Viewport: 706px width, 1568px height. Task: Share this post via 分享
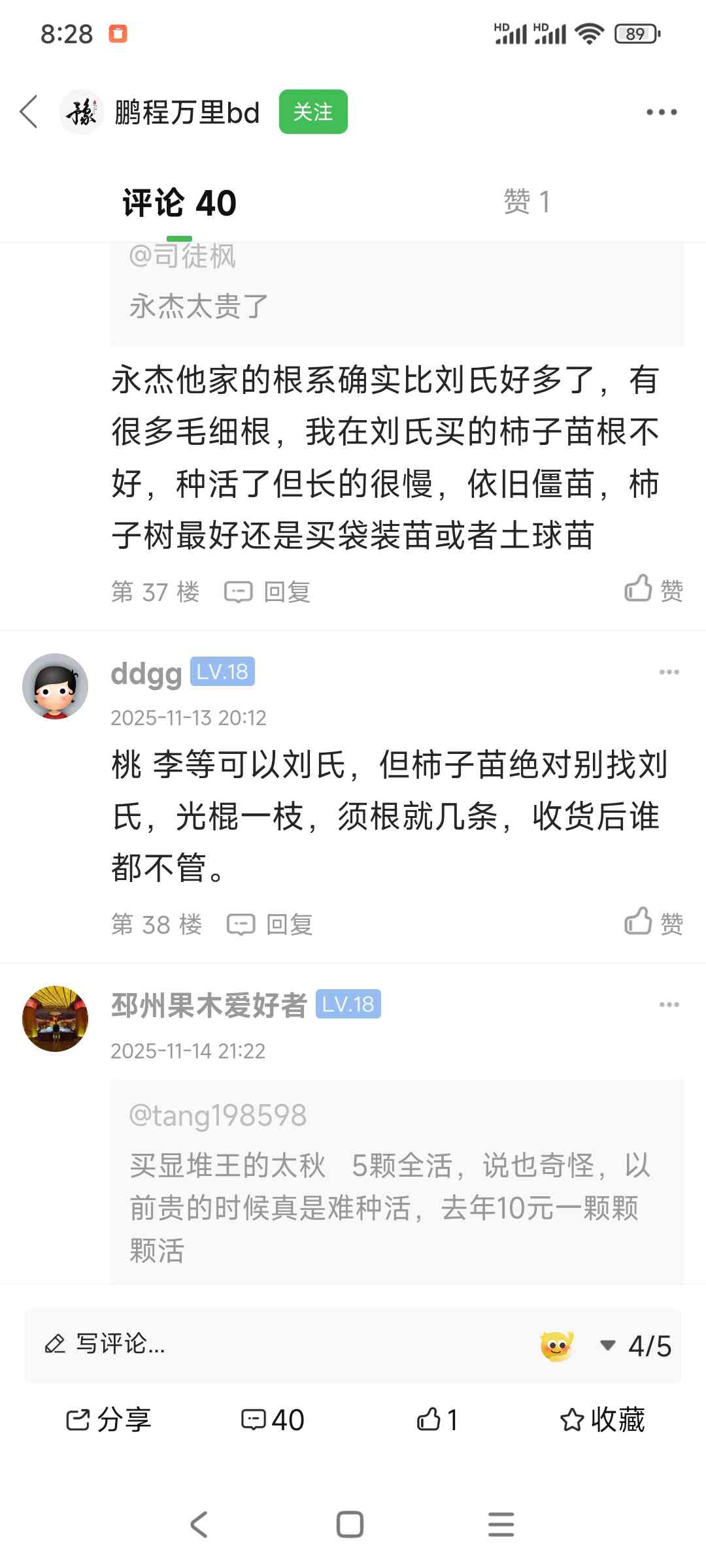(x=109, y=1420)
